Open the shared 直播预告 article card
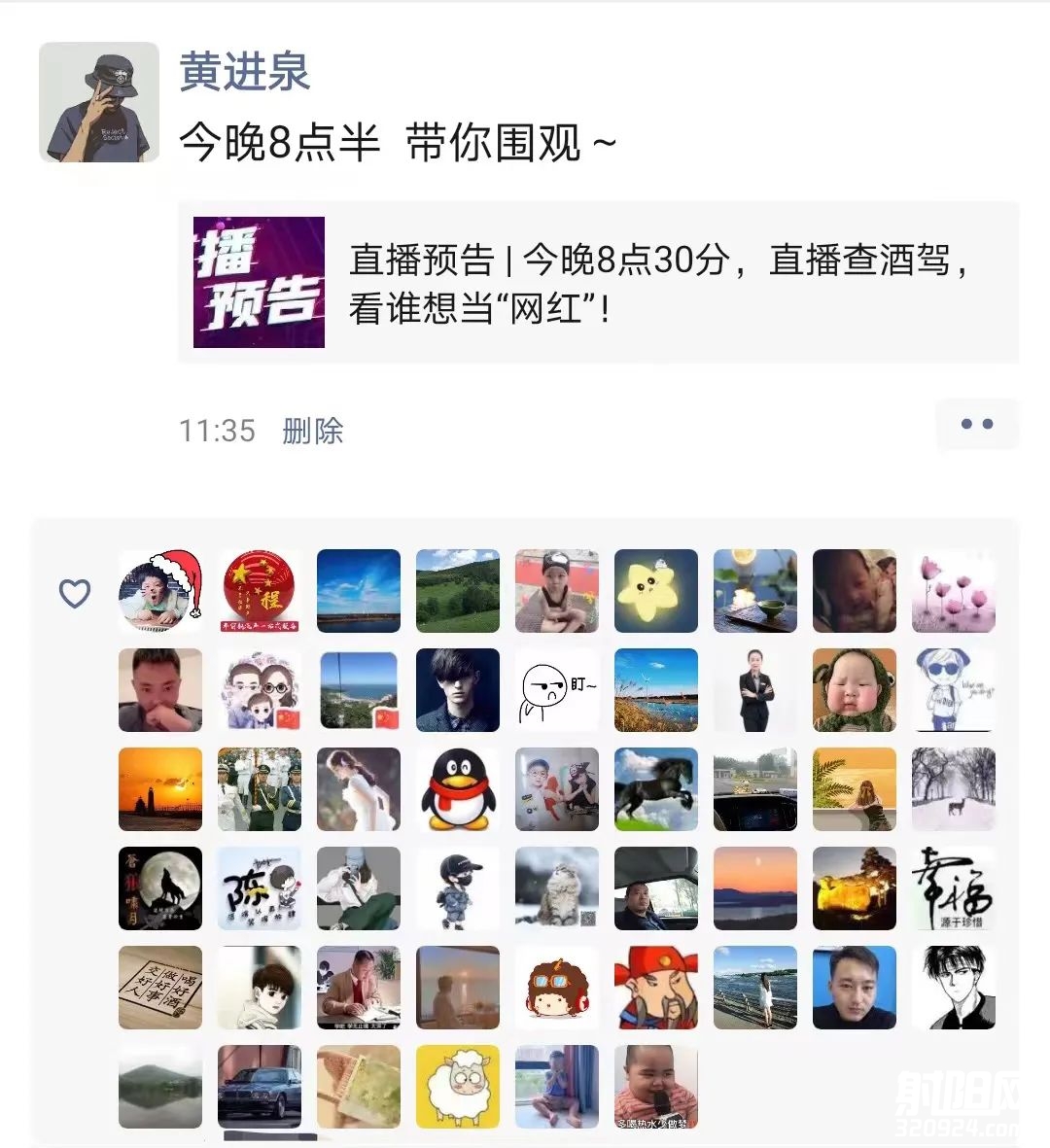Image resolution: width=1050 pixels, height=1148 pixels. [597, 283]
